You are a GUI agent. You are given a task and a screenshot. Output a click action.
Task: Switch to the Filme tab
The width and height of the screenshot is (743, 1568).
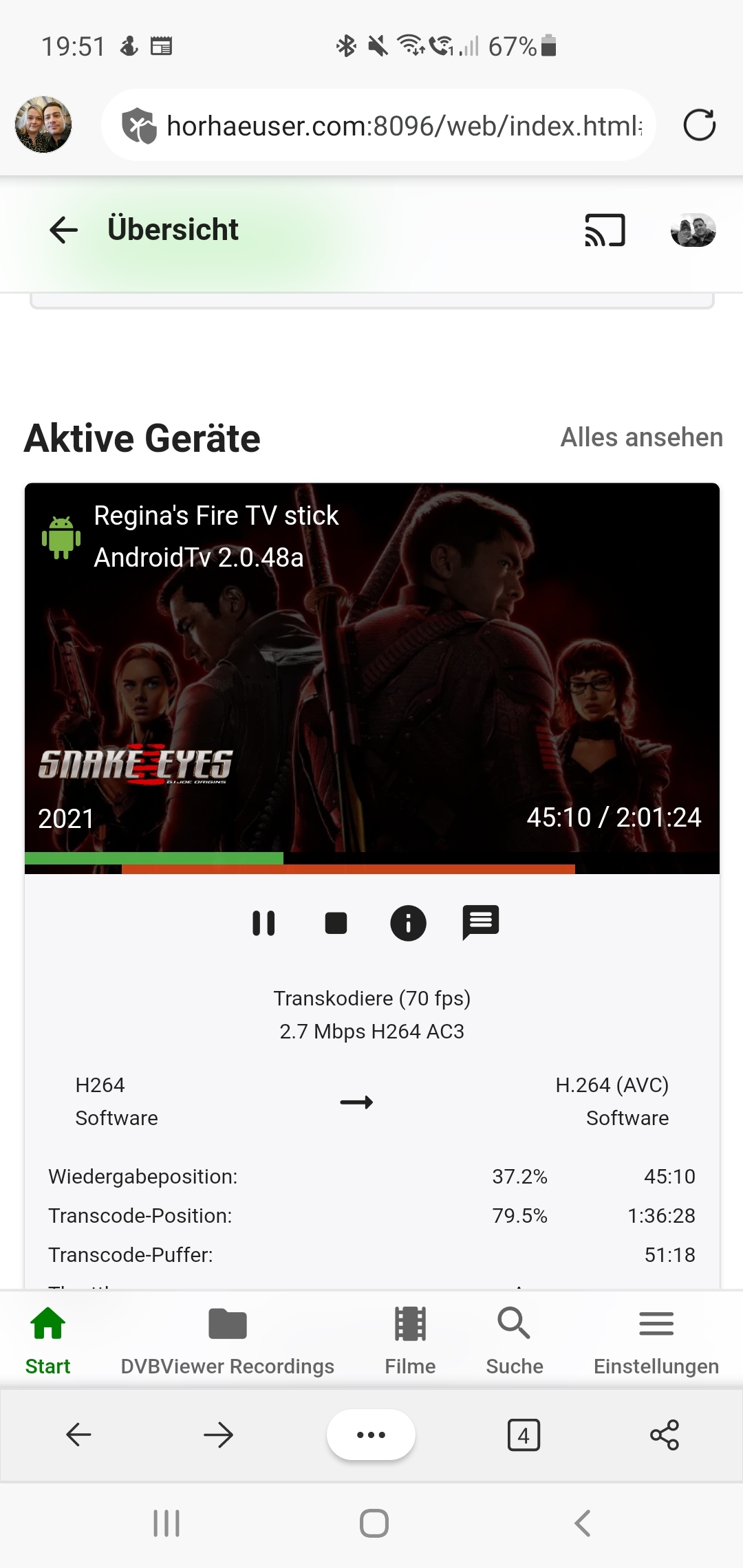click(410, 1340)
